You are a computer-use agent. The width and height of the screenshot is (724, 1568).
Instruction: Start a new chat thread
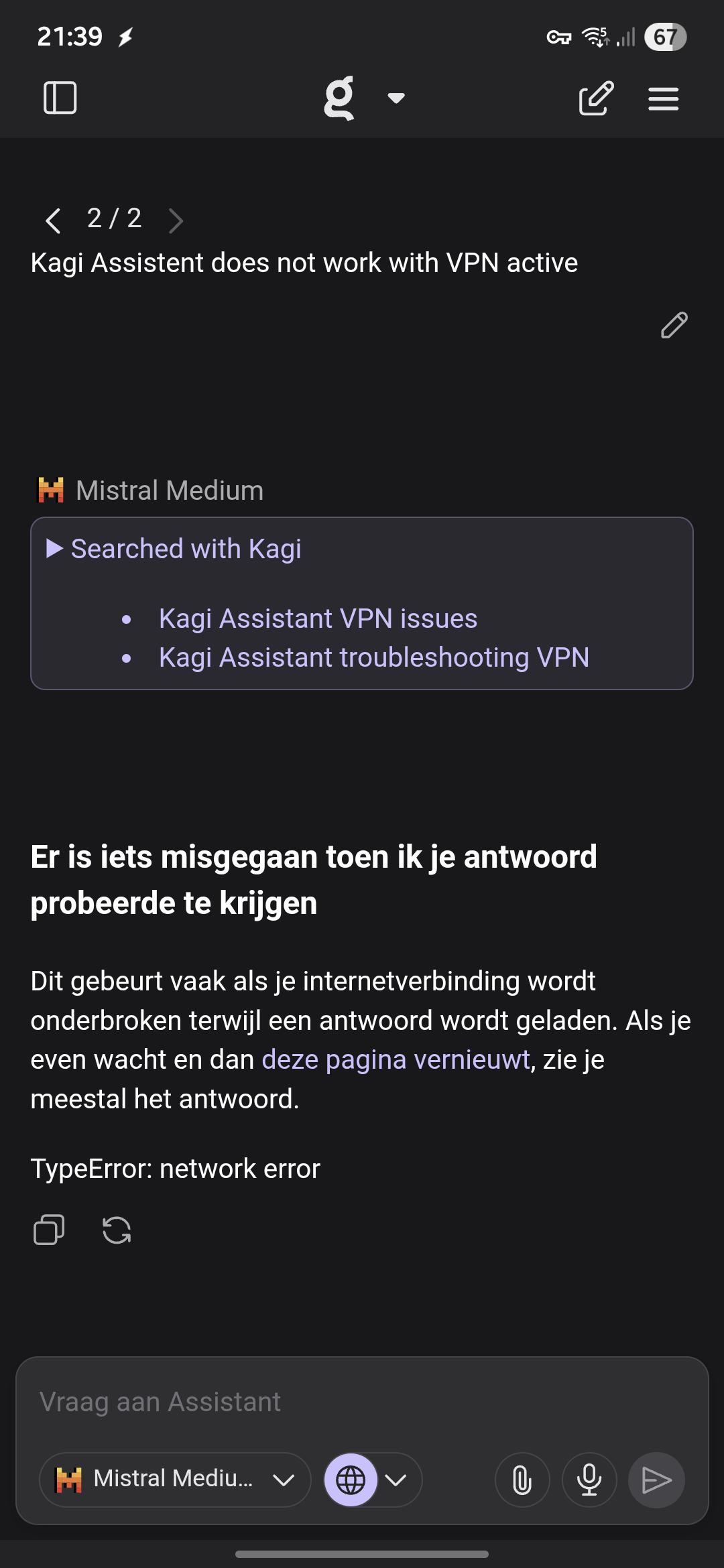(x=595, y=98)
